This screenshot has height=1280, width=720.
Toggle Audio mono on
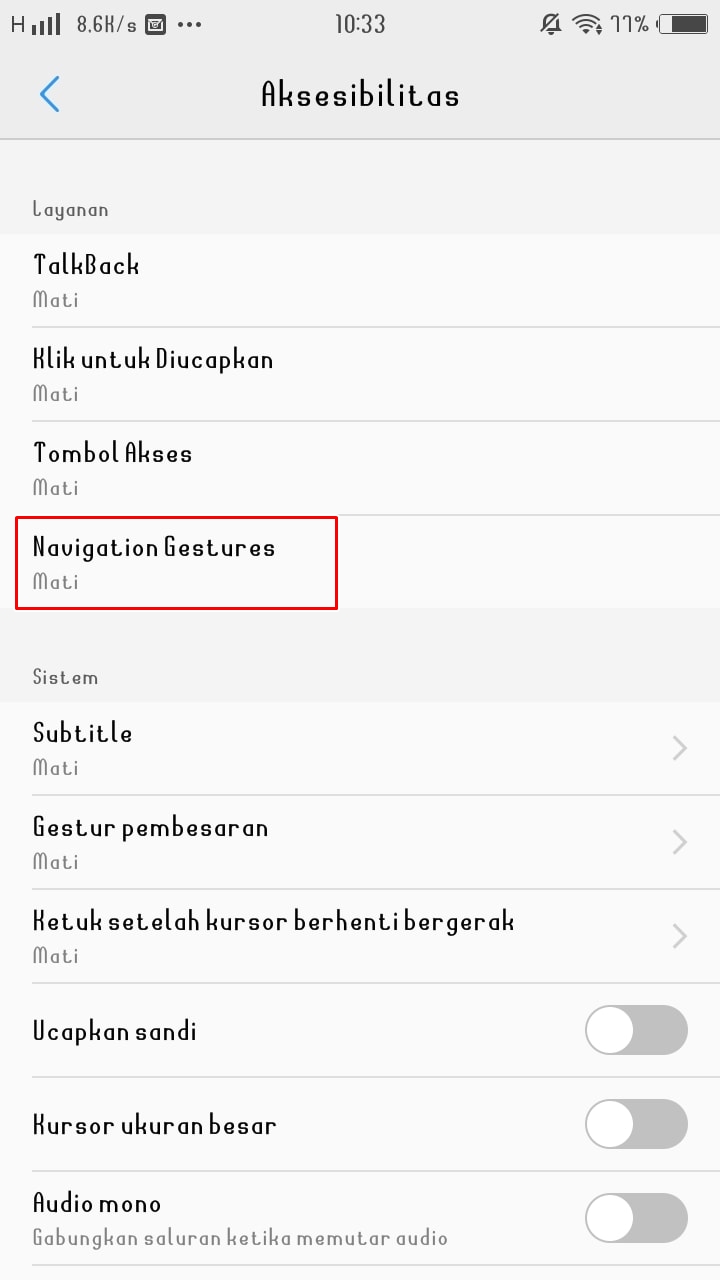click(x=636, y=1218)
